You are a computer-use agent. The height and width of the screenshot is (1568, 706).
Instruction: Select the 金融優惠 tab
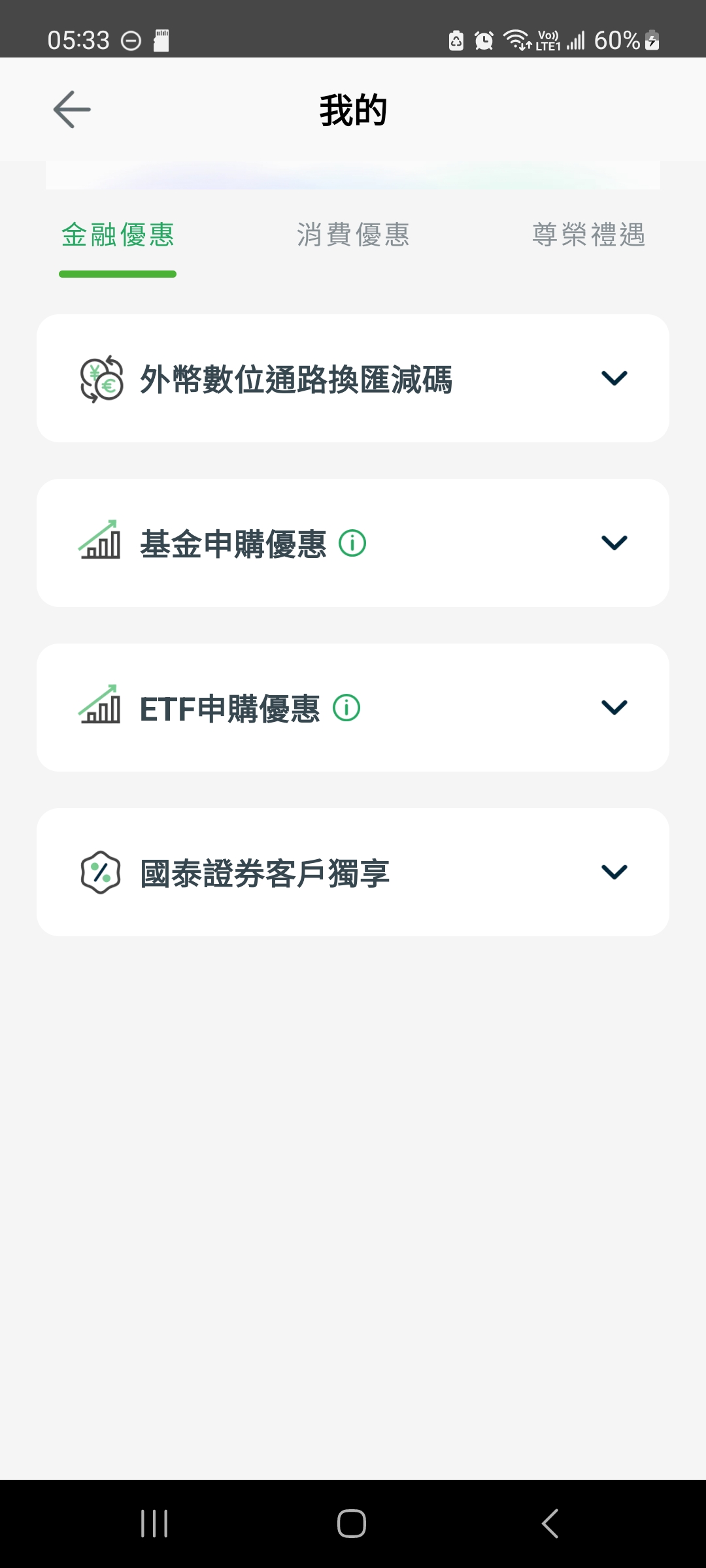click(118, 235)
